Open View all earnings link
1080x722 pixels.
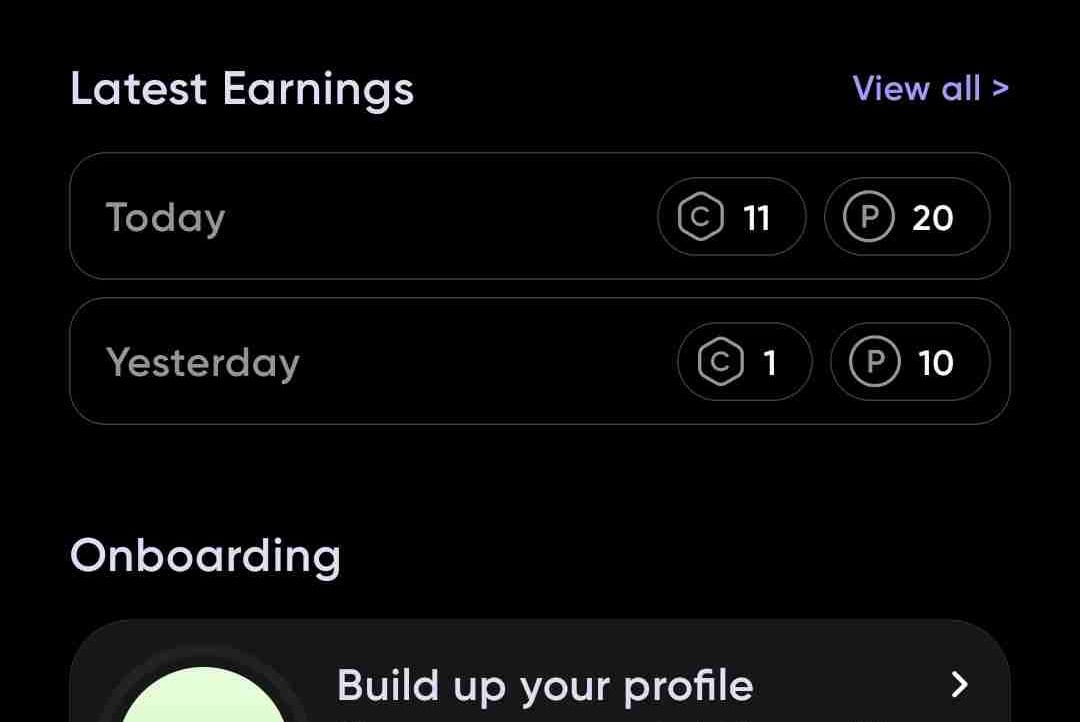tap(930, 89)
